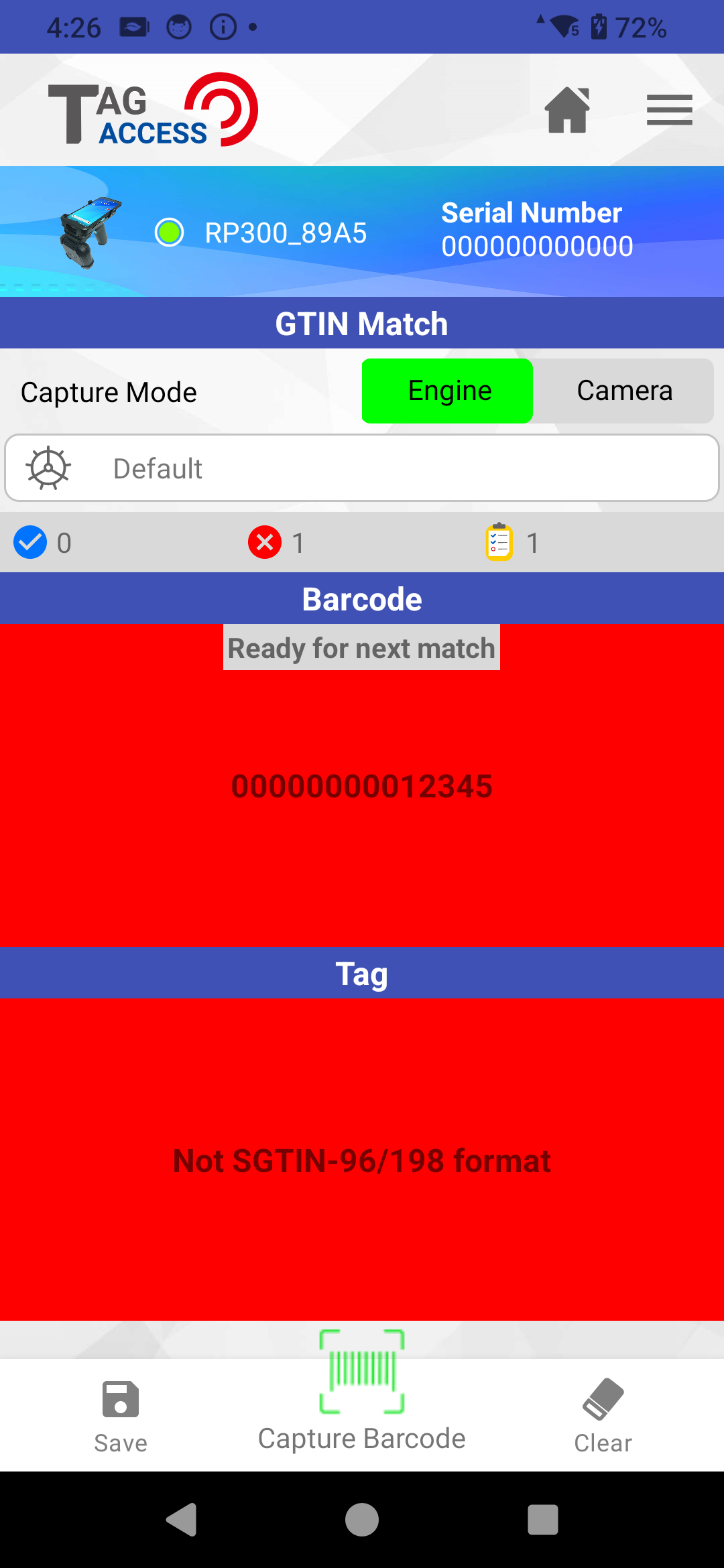The image size is (724, 1568).
Task: Go to the home screen icon
Action: point(567,111)
